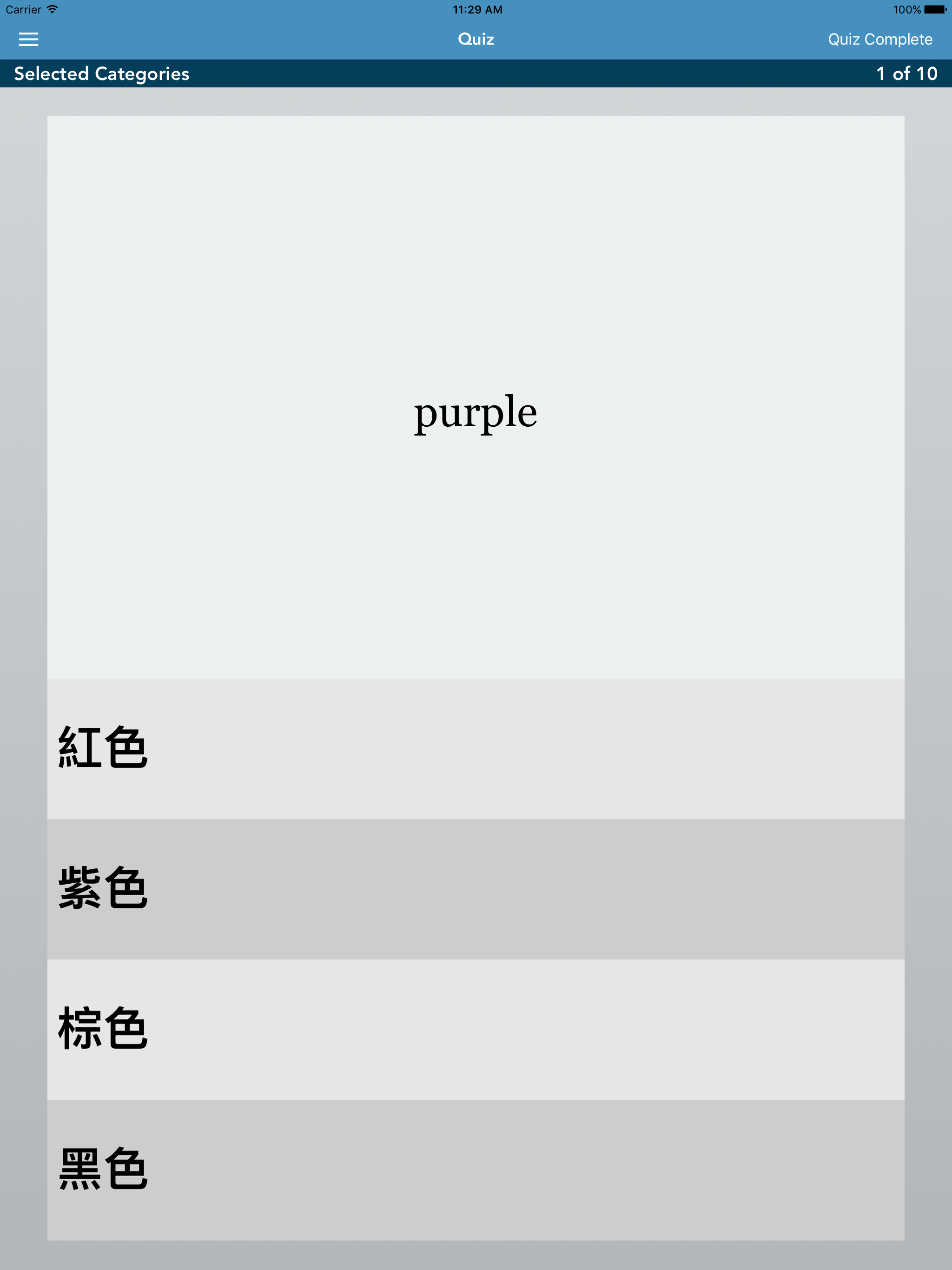This screenshot has width=952, height=1270.
Task: Open the hamburger navigation menu
Action: pyautogui.click(x=29, y=39)
